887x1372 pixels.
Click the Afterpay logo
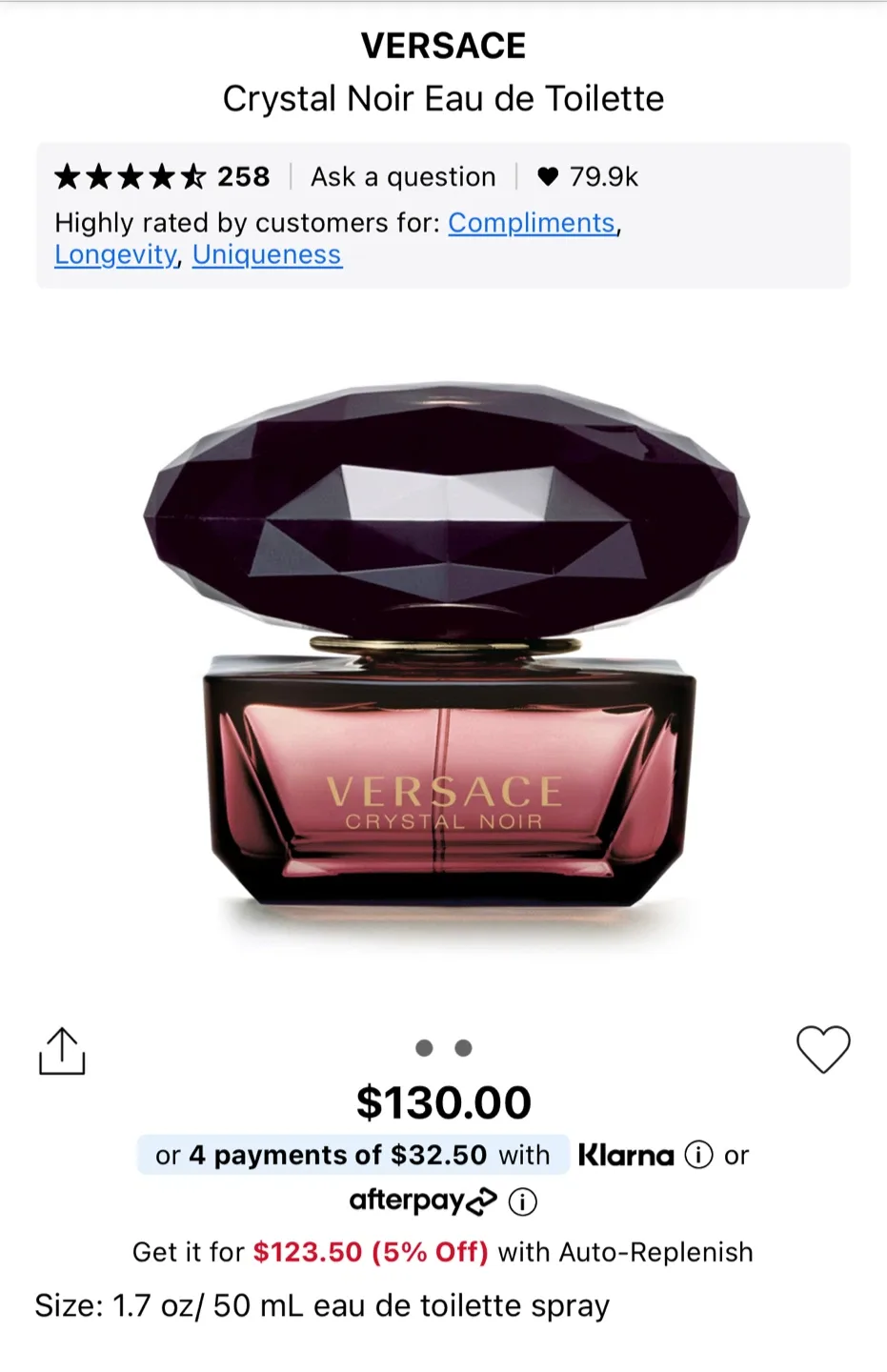422,1200
